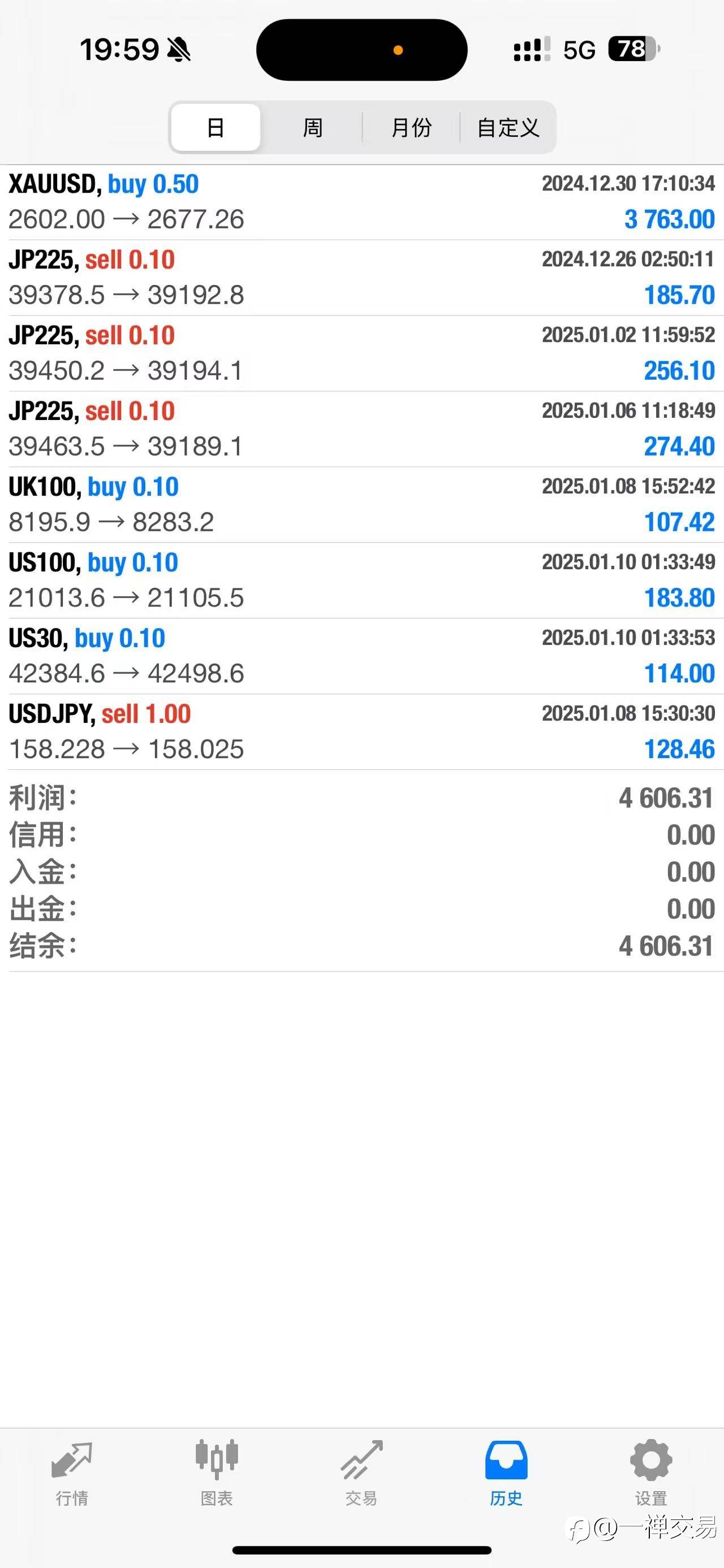This screenshot has width=724, height=1568.
Task: Open the USDJPY sell 1.00 trade
Action: [361, 731]
